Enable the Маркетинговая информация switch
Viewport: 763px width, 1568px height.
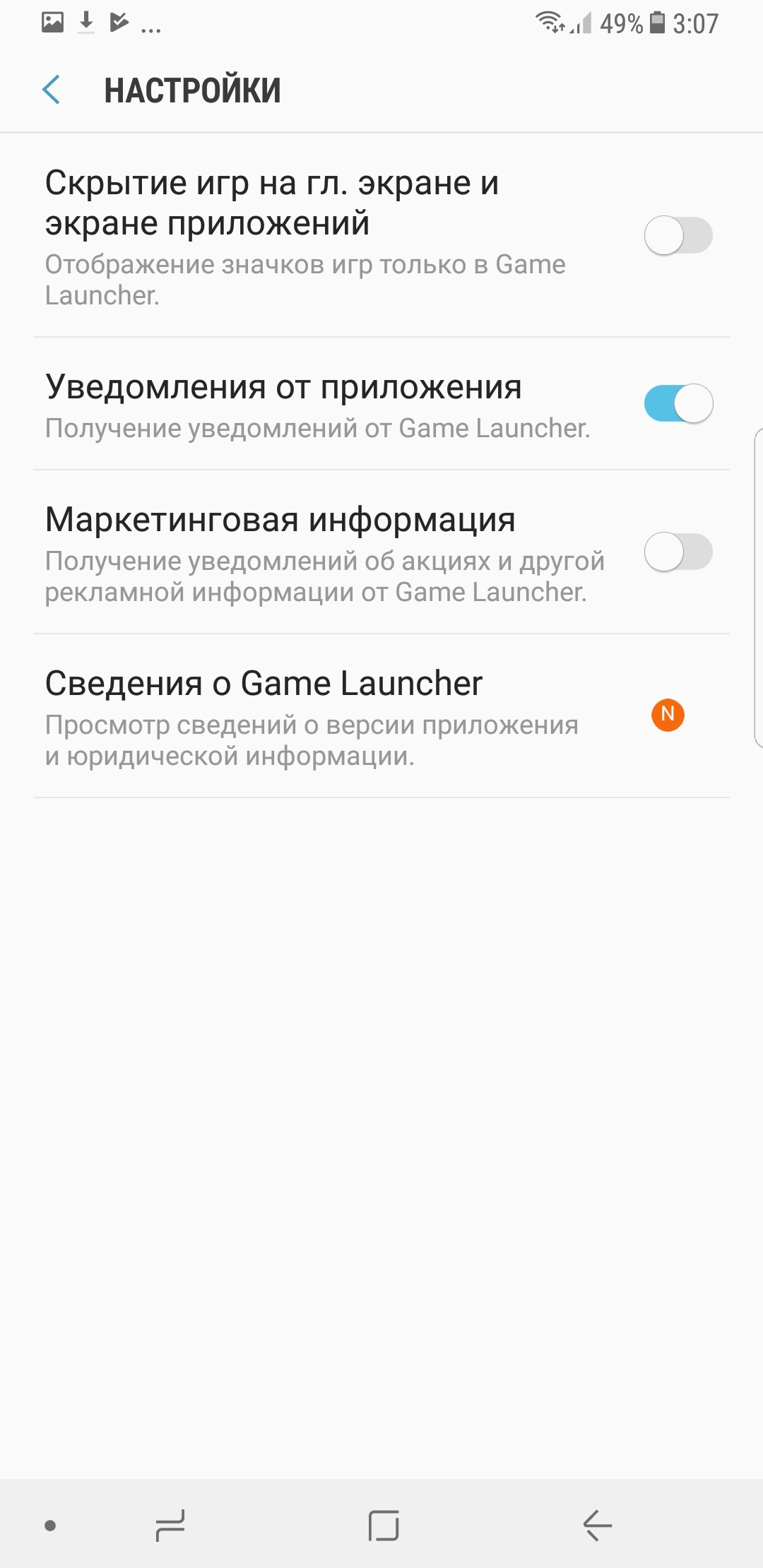678,552
